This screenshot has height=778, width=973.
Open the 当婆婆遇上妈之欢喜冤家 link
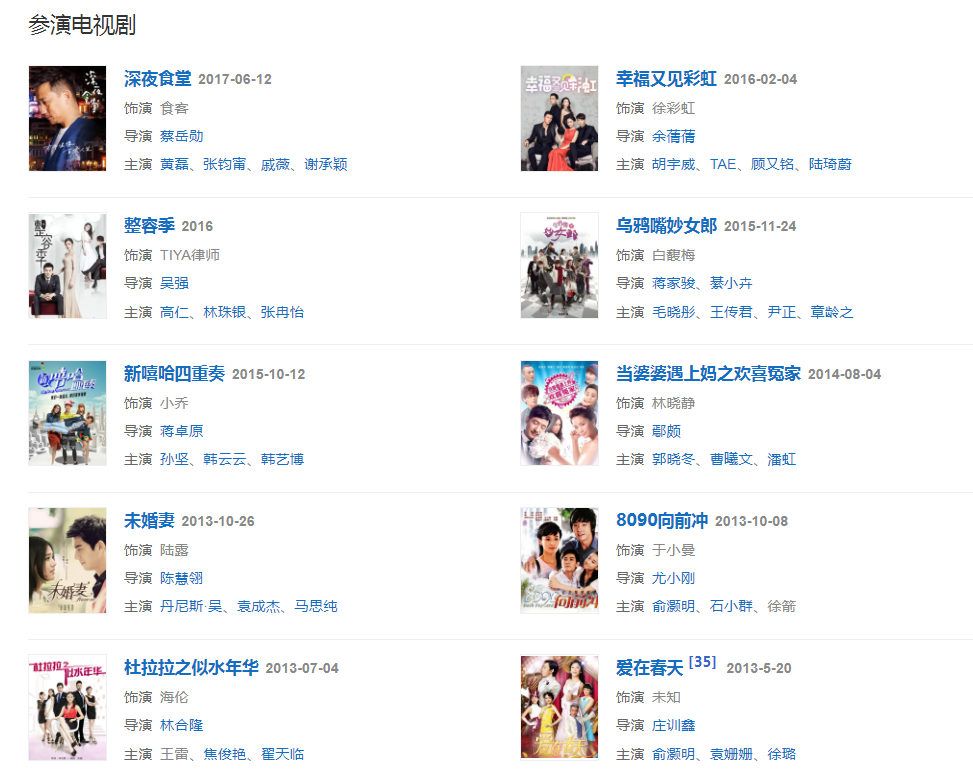pyautogui.click(x=708, y=374)
